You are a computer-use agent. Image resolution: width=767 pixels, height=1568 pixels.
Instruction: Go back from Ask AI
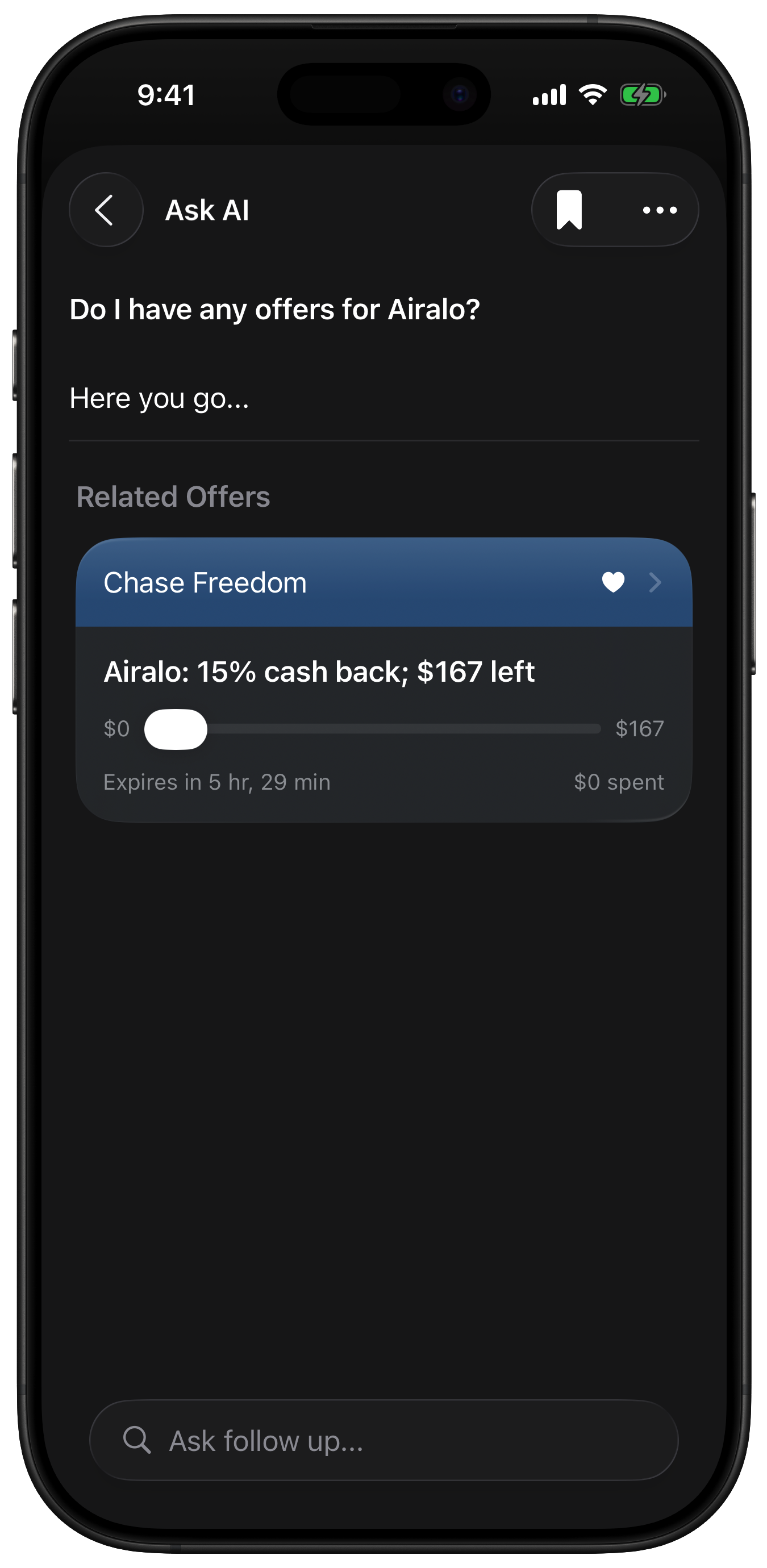[106, 210]
